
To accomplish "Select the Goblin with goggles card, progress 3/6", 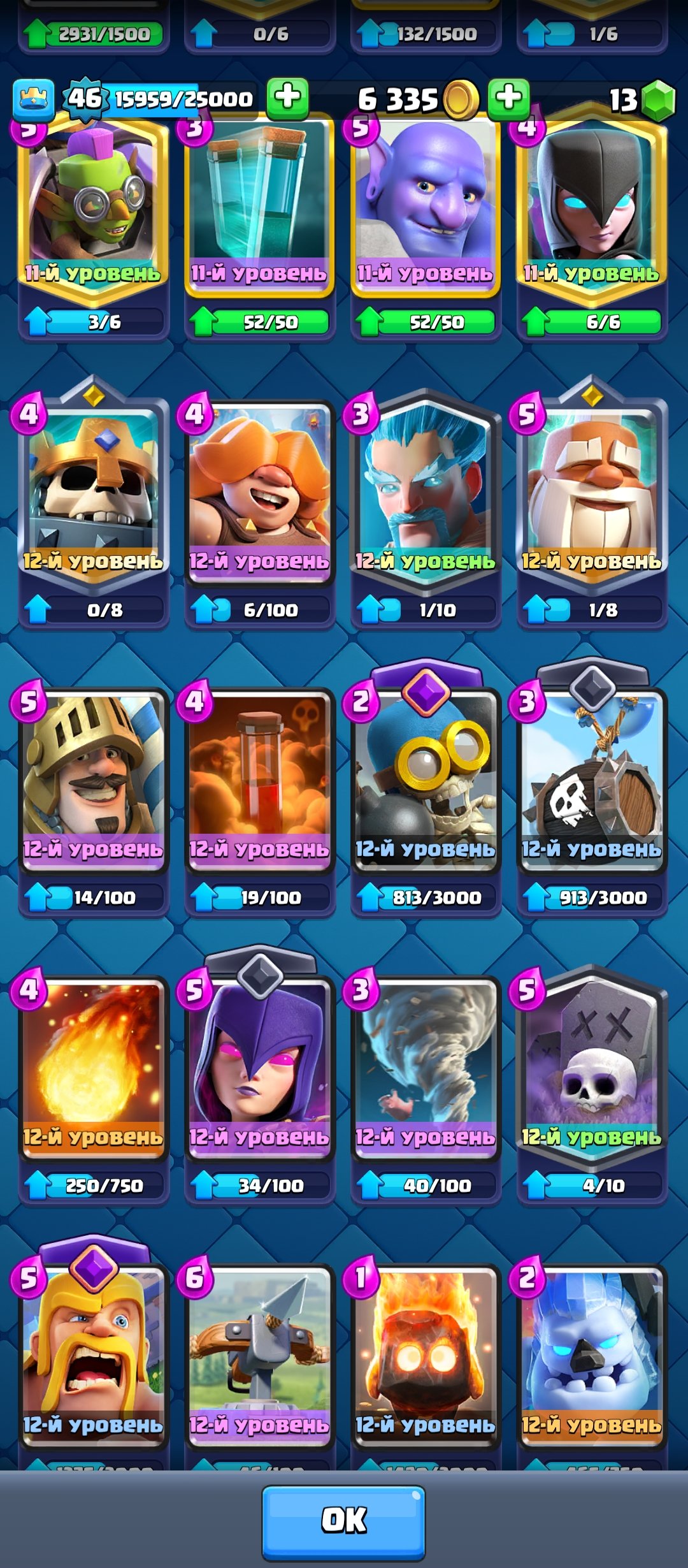I will click(x=94, y=210).
